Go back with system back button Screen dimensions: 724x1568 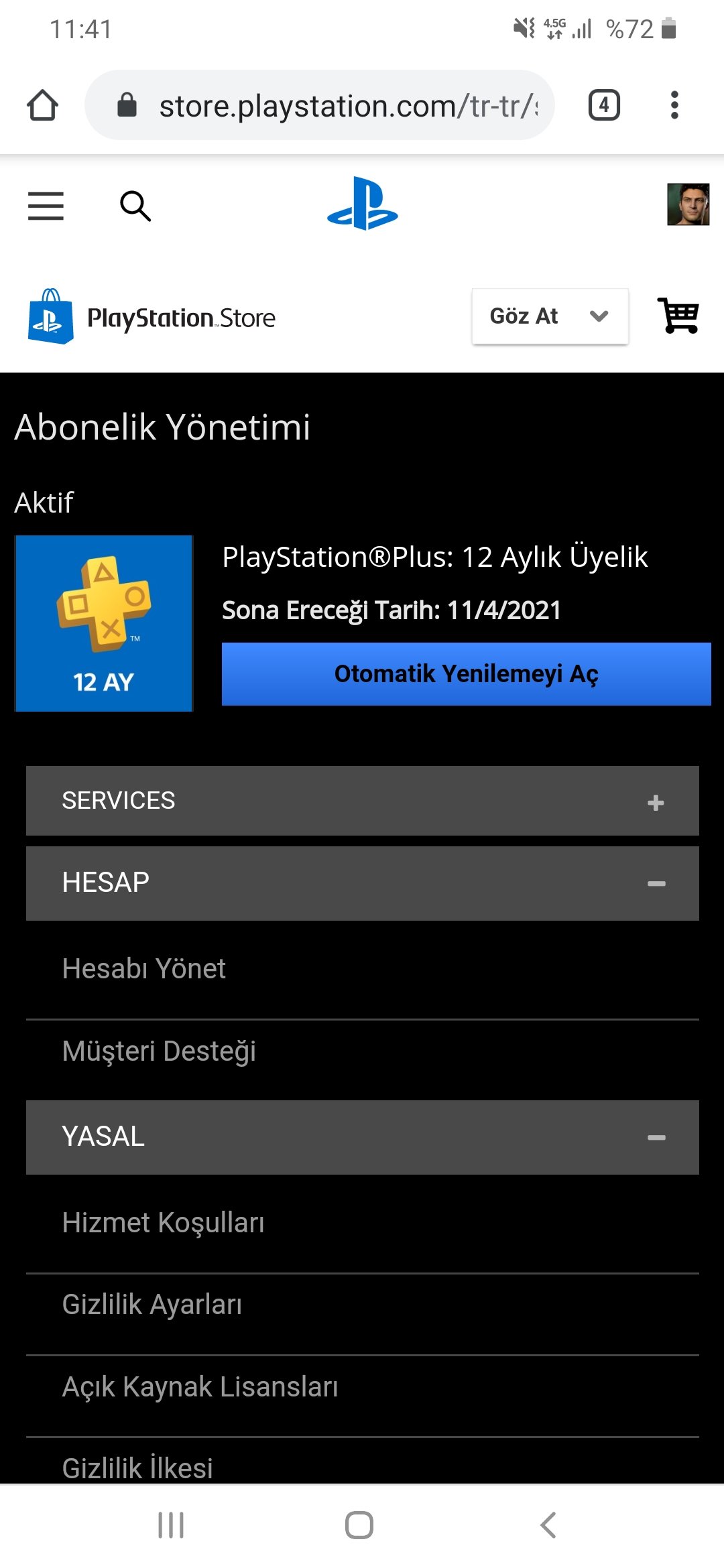pos(548,1525)
